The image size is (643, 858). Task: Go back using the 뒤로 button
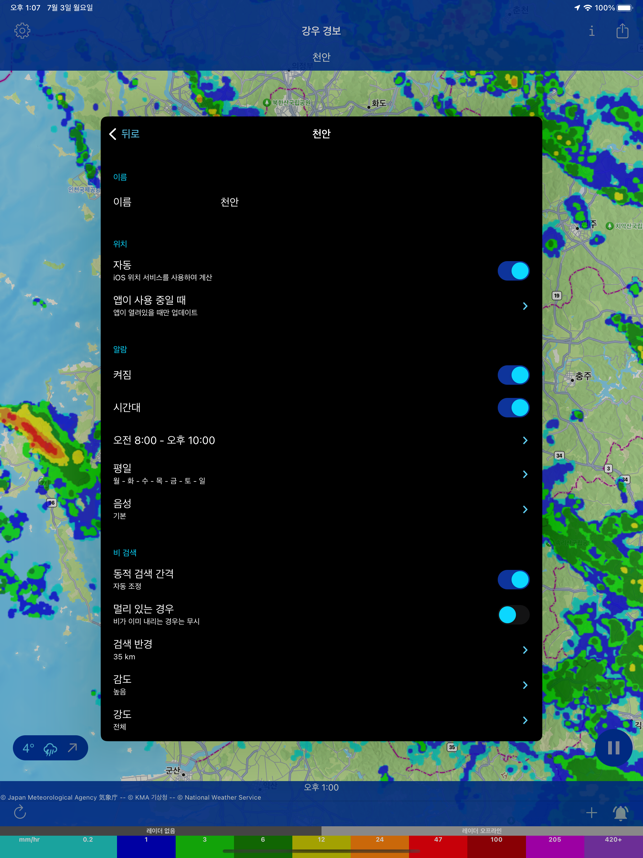coord(124,134)
